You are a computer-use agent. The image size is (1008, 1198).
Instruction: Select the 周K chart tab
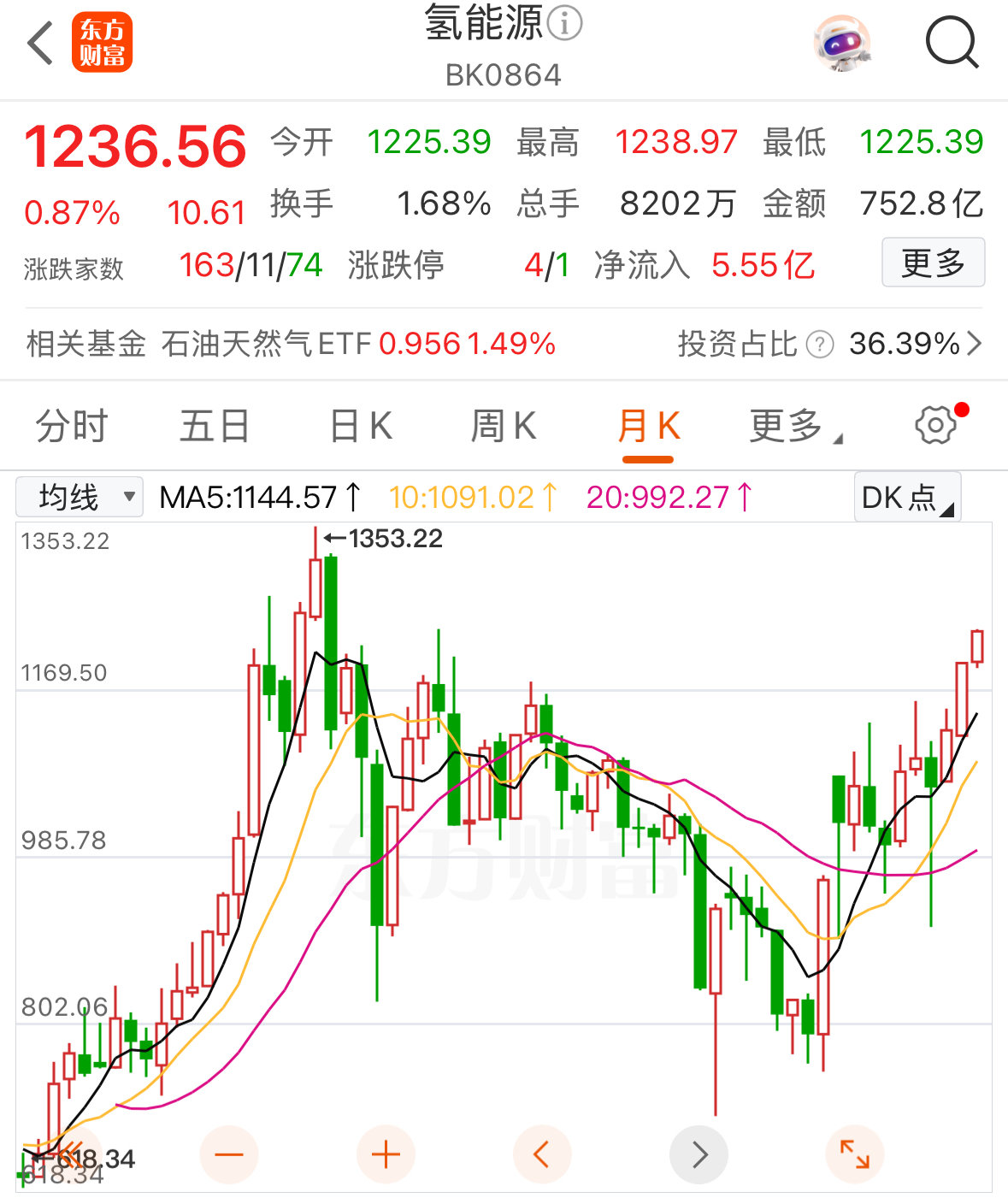[x=504, y=425]
